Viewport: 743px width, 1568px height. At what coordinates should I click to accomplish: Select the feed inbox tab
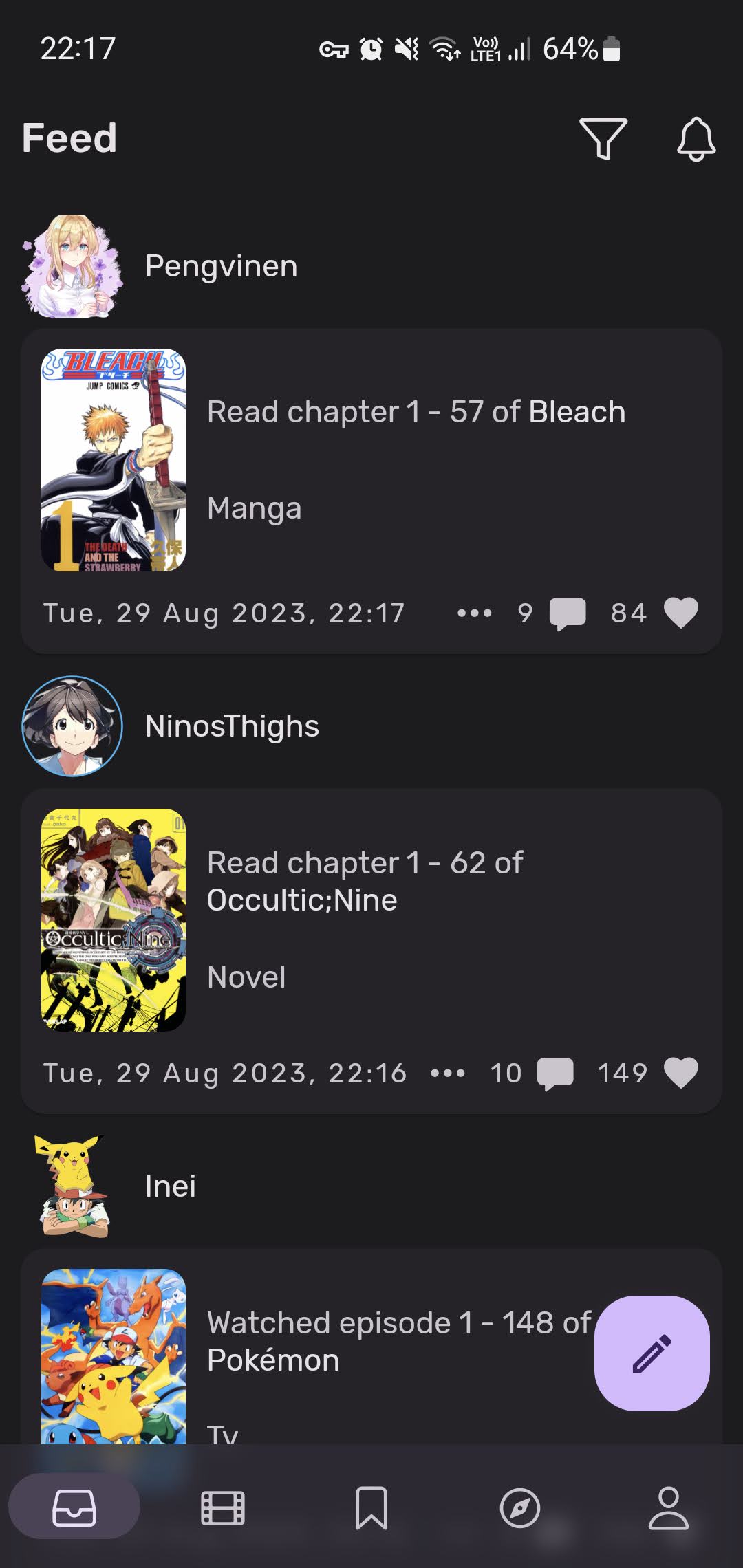(74, 1508)
